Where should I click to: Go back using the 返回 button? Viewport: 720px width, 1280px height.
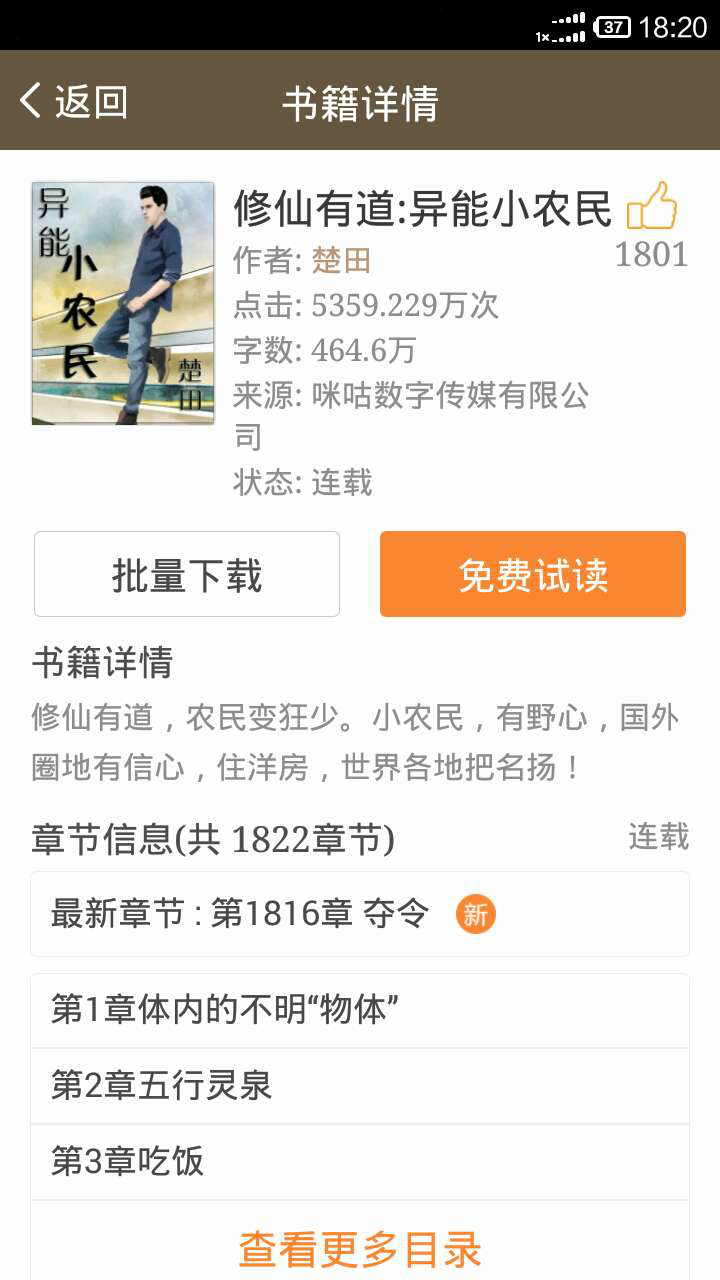[x=74, y=102]
